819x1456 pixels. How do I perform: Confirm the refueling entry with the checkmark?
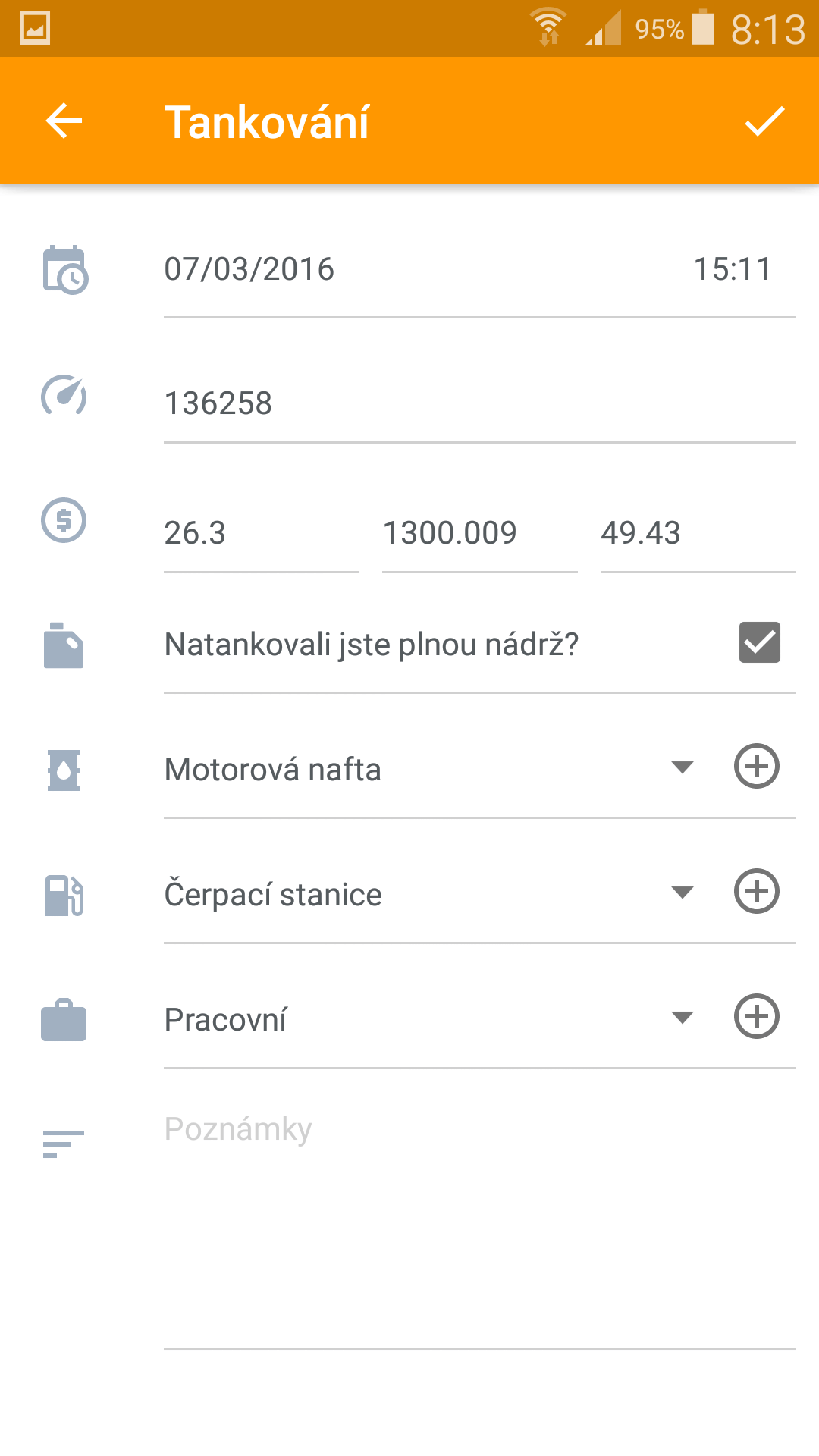pos(764,121)
